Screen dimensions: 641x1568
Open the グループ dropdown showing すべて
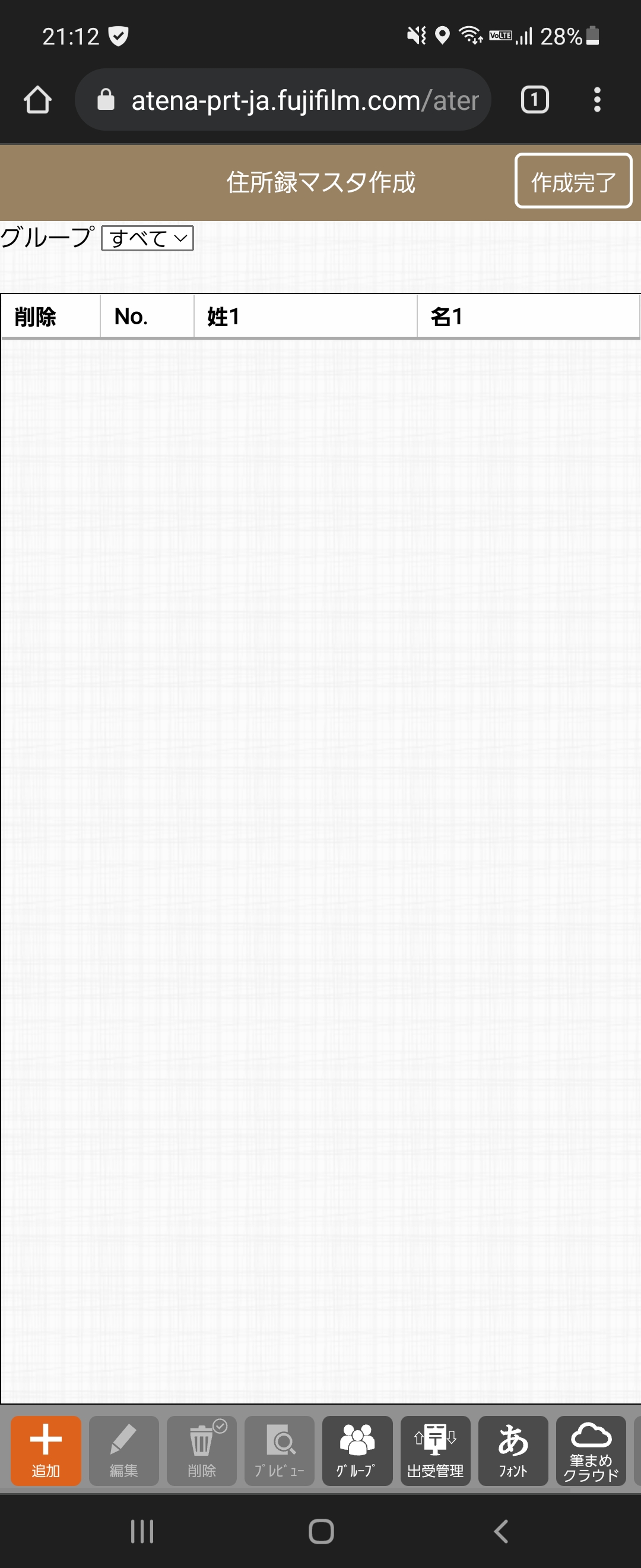pos(147,238)
